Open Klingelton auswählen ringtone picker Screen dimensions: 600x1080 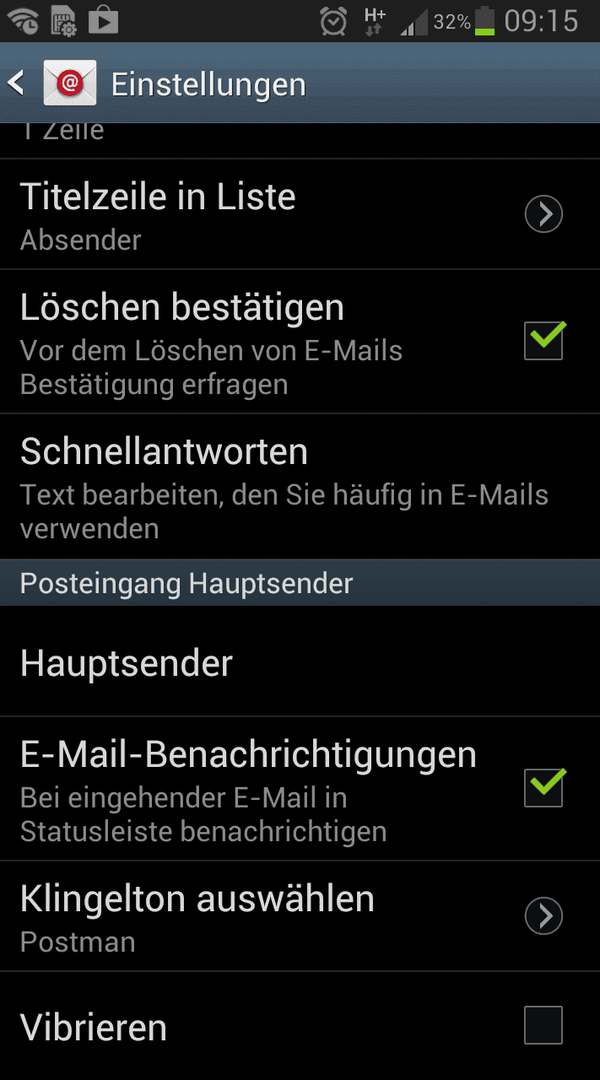click(x=300, y=916)
